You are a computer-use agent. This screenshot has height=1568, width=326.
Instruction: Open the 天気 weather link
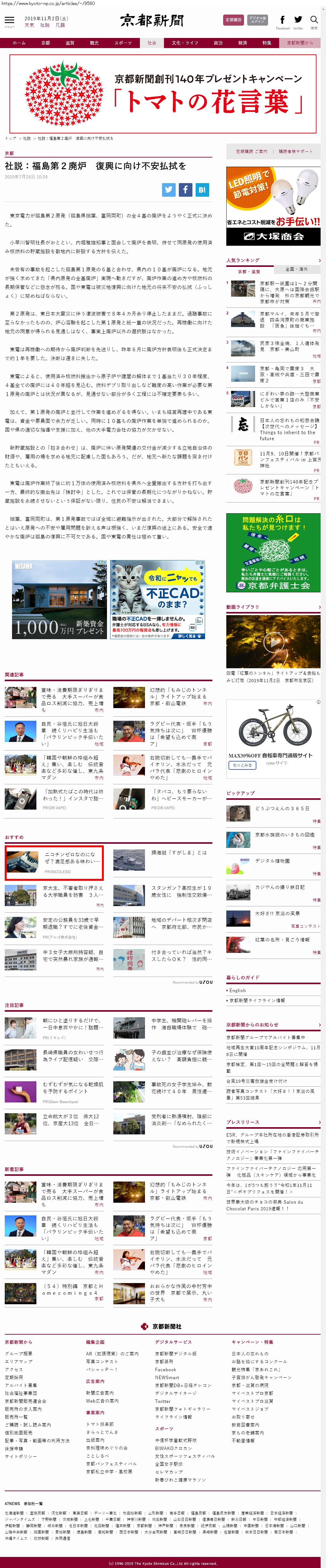tap(29, 26)
